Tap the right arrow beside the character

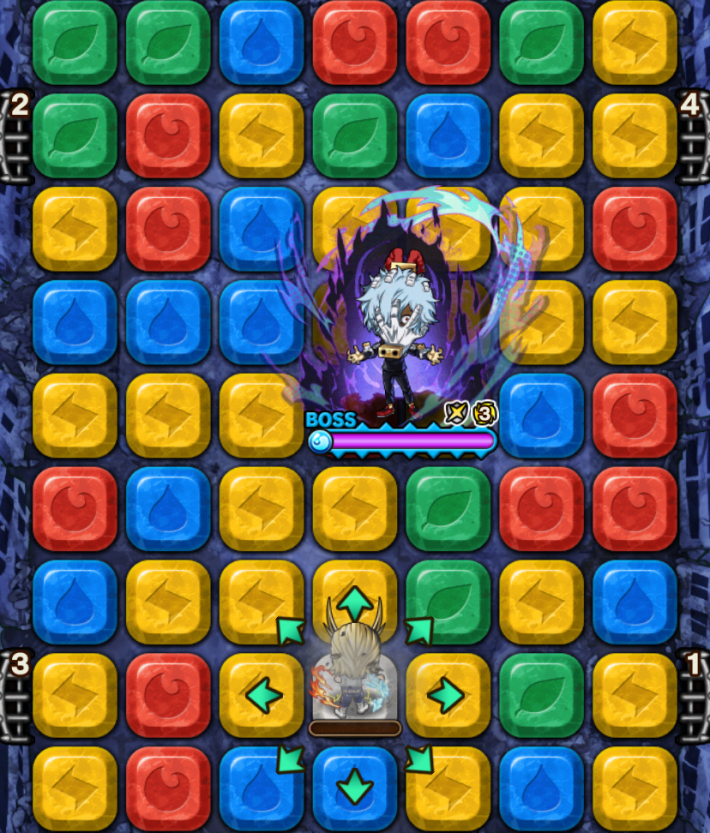(446, 695)
